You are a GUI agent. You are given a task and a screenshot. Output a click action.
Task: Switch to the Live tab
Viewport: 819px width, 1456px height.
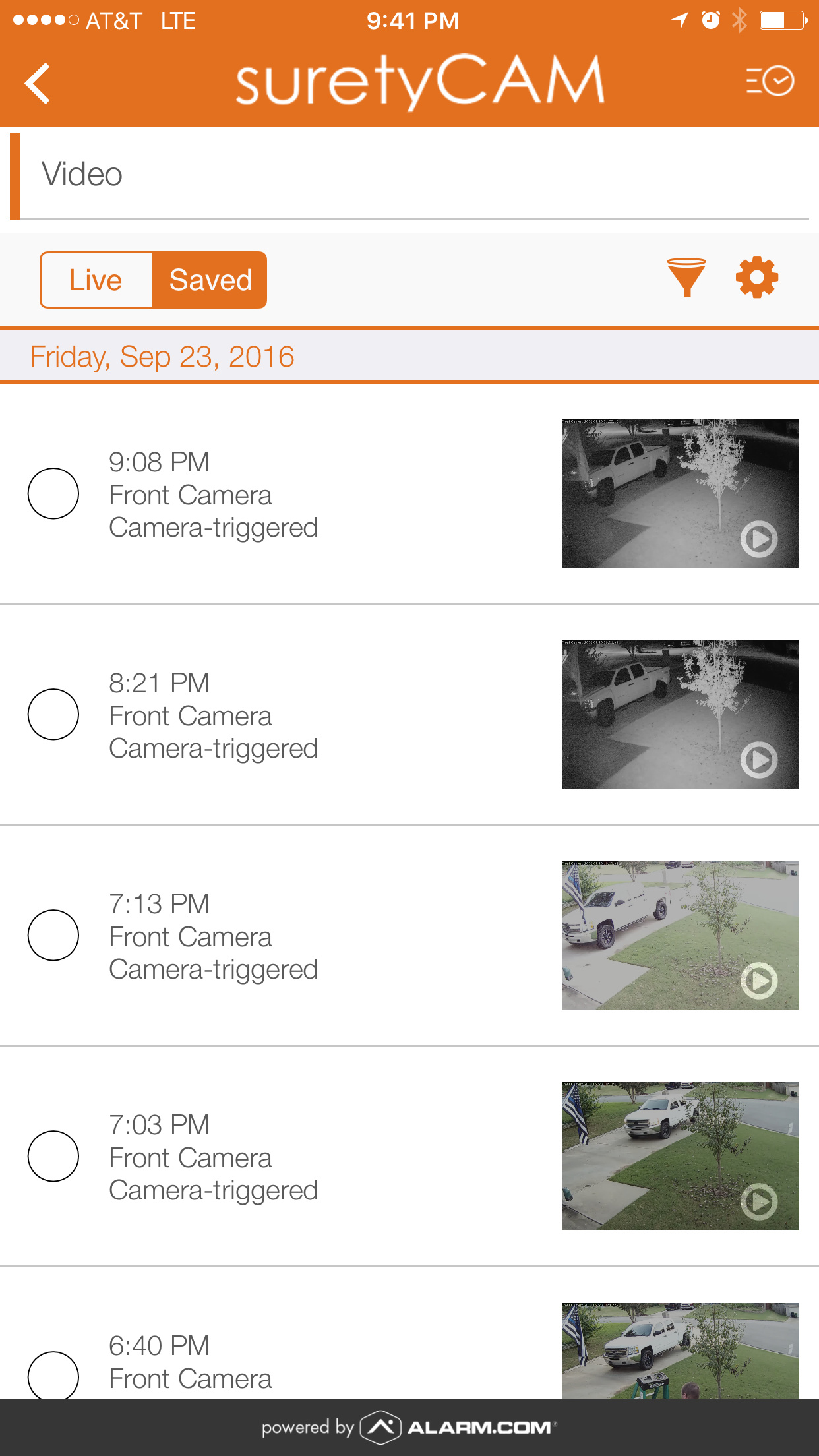96,280
